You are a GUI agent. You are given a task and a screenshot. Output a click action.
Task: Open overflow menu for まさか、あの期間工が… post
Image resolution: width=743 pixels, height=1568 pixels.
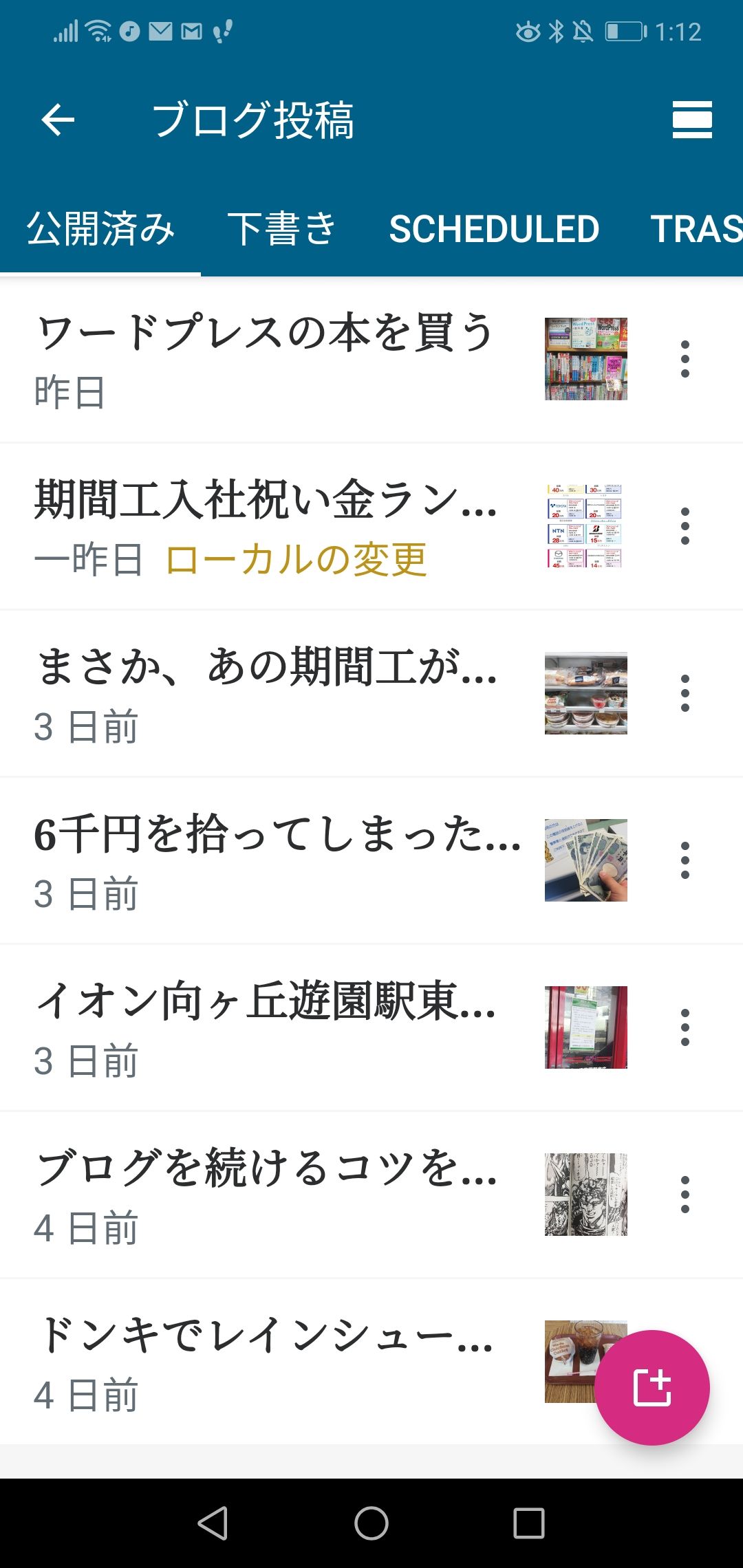click(685, 693)
